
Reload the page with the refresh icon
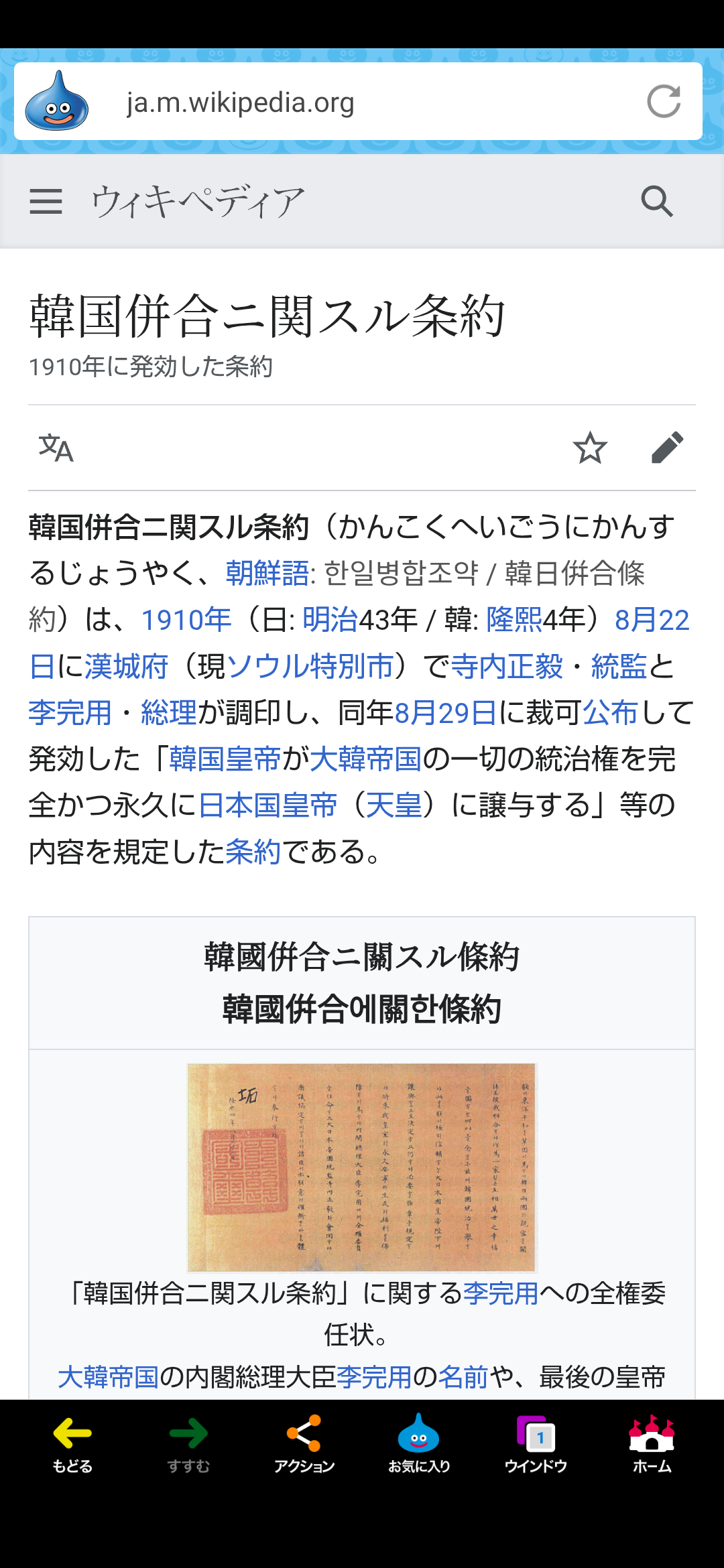[664, 101]
